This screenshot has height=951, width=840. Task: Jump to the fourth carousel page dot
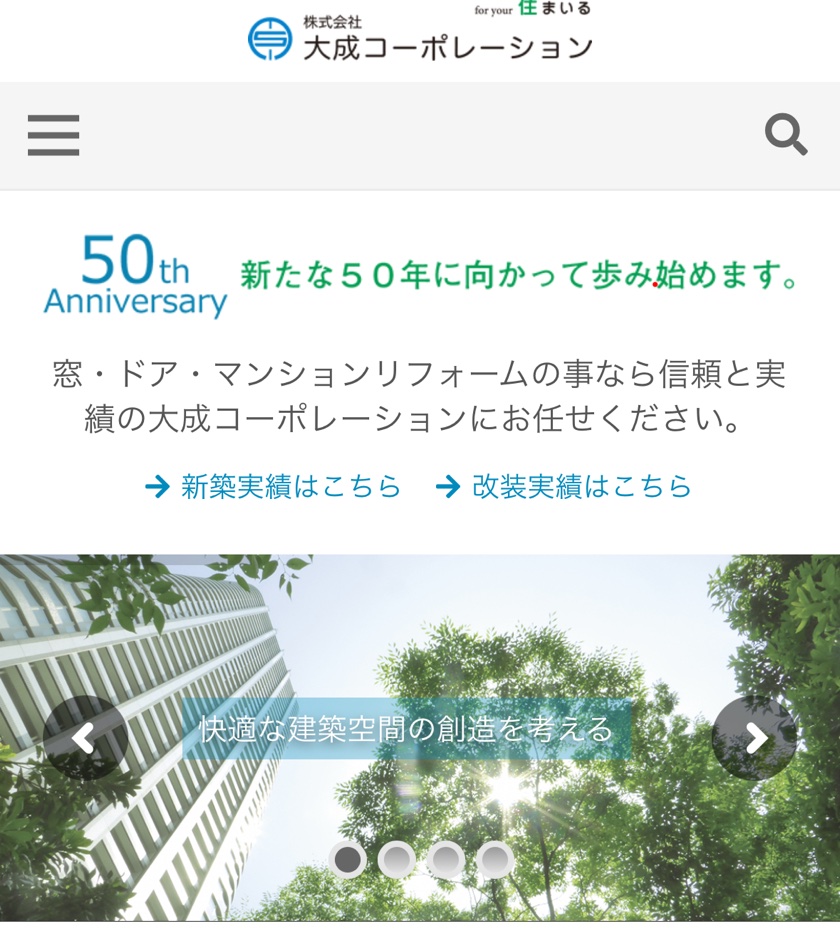click(494, 859)
